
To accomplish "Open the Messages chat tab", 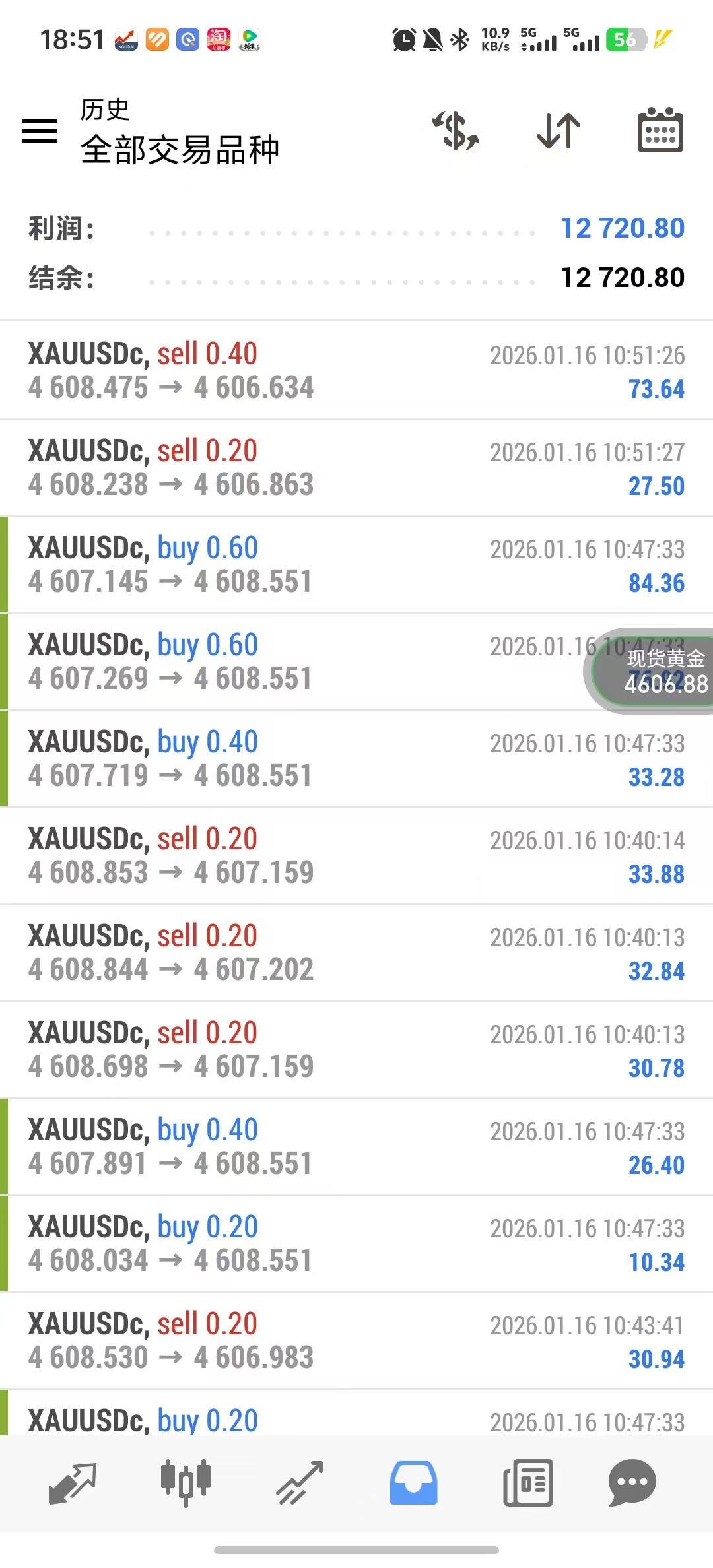I will click(632, 1483).
